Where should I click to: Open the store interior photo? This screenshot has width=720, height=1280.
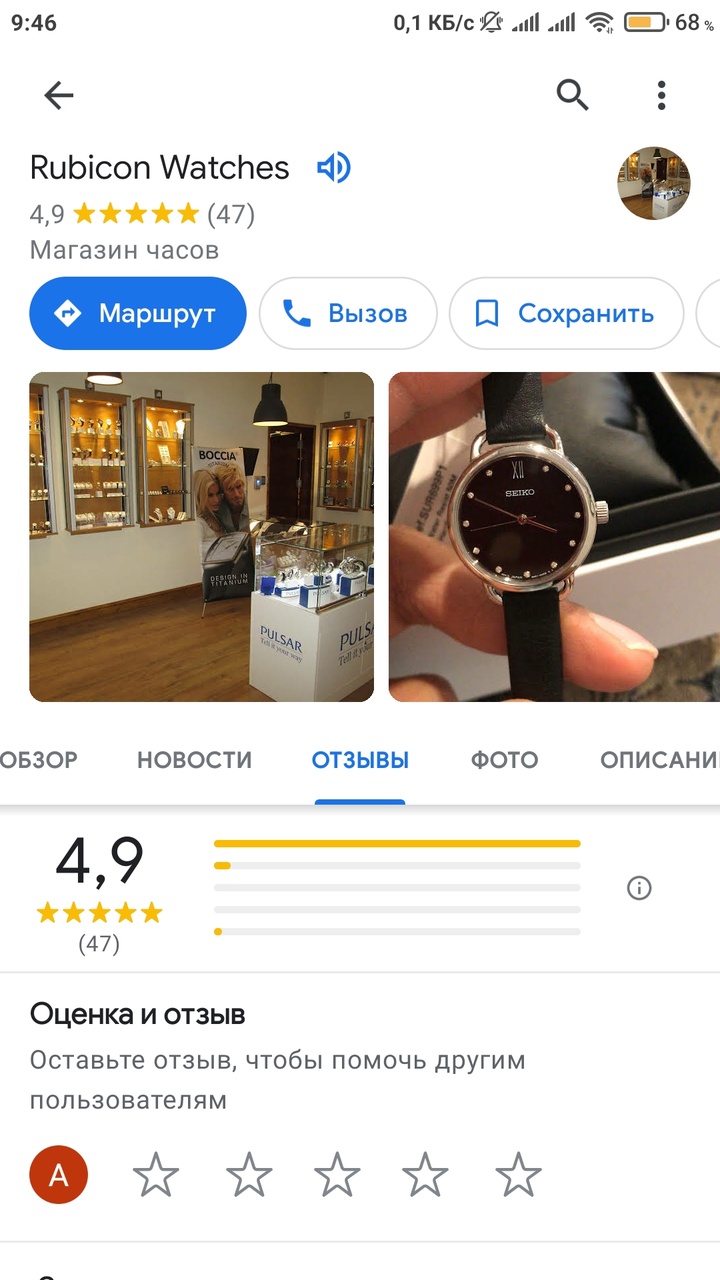tap(201, 537)
